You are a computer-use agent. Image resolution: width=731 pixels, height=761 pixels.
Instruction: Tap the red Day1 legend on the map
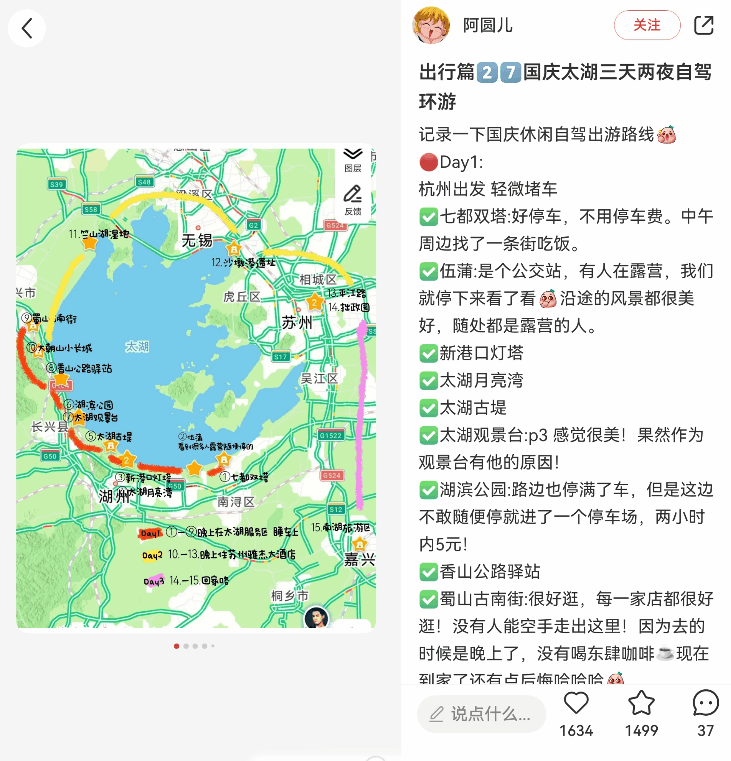[x=150, y=534]
